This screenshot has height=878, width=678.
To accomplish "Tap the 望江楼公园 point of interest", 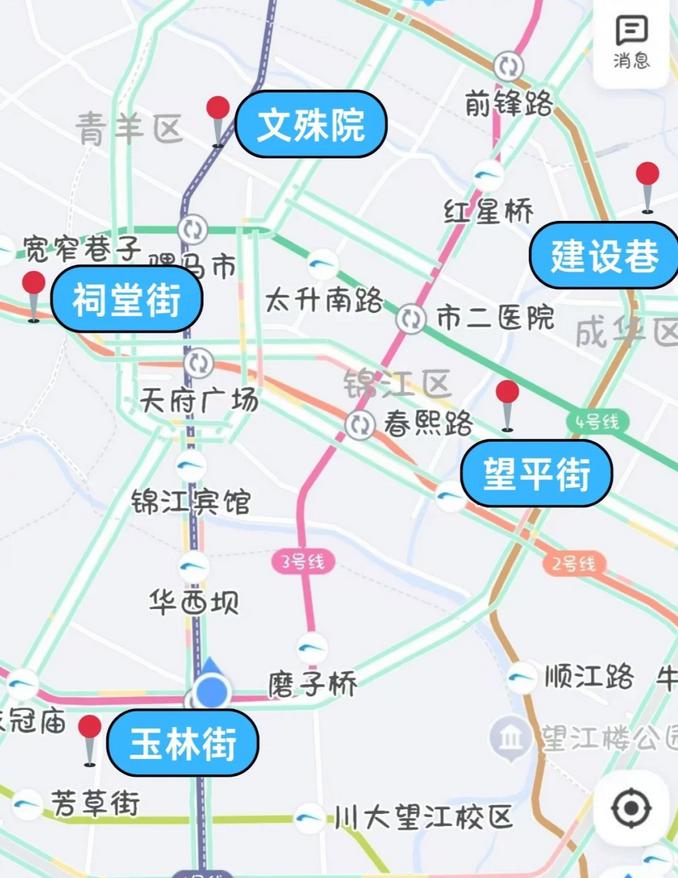I will pos(511,740).
